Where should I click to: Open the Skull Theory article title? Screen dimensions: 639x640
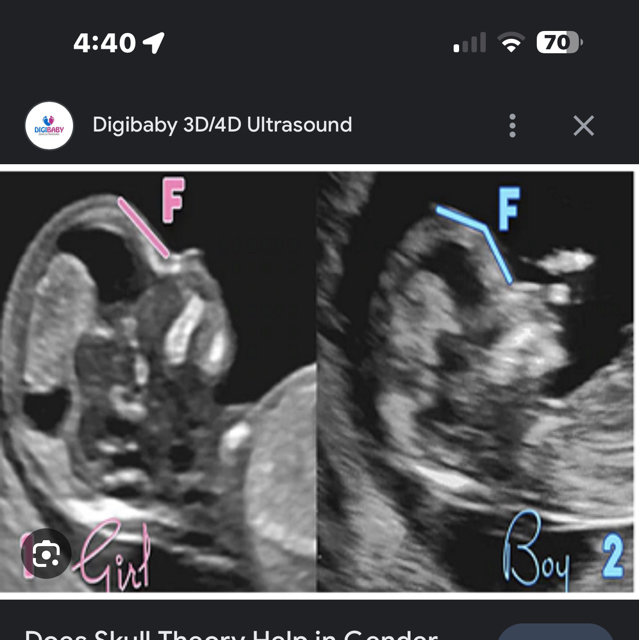point(232,633)
